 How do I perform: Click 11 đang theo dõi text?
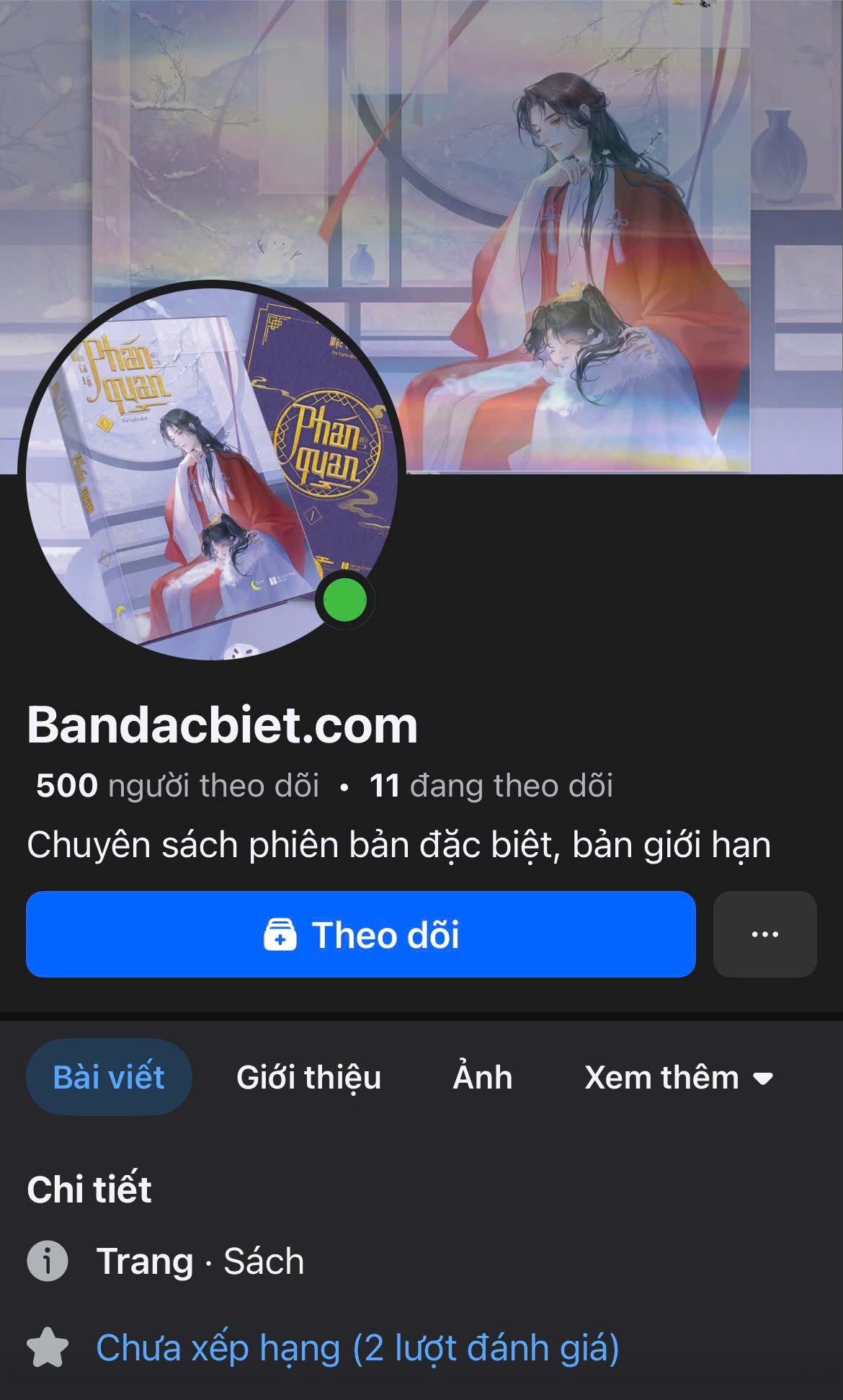(491, 787)
